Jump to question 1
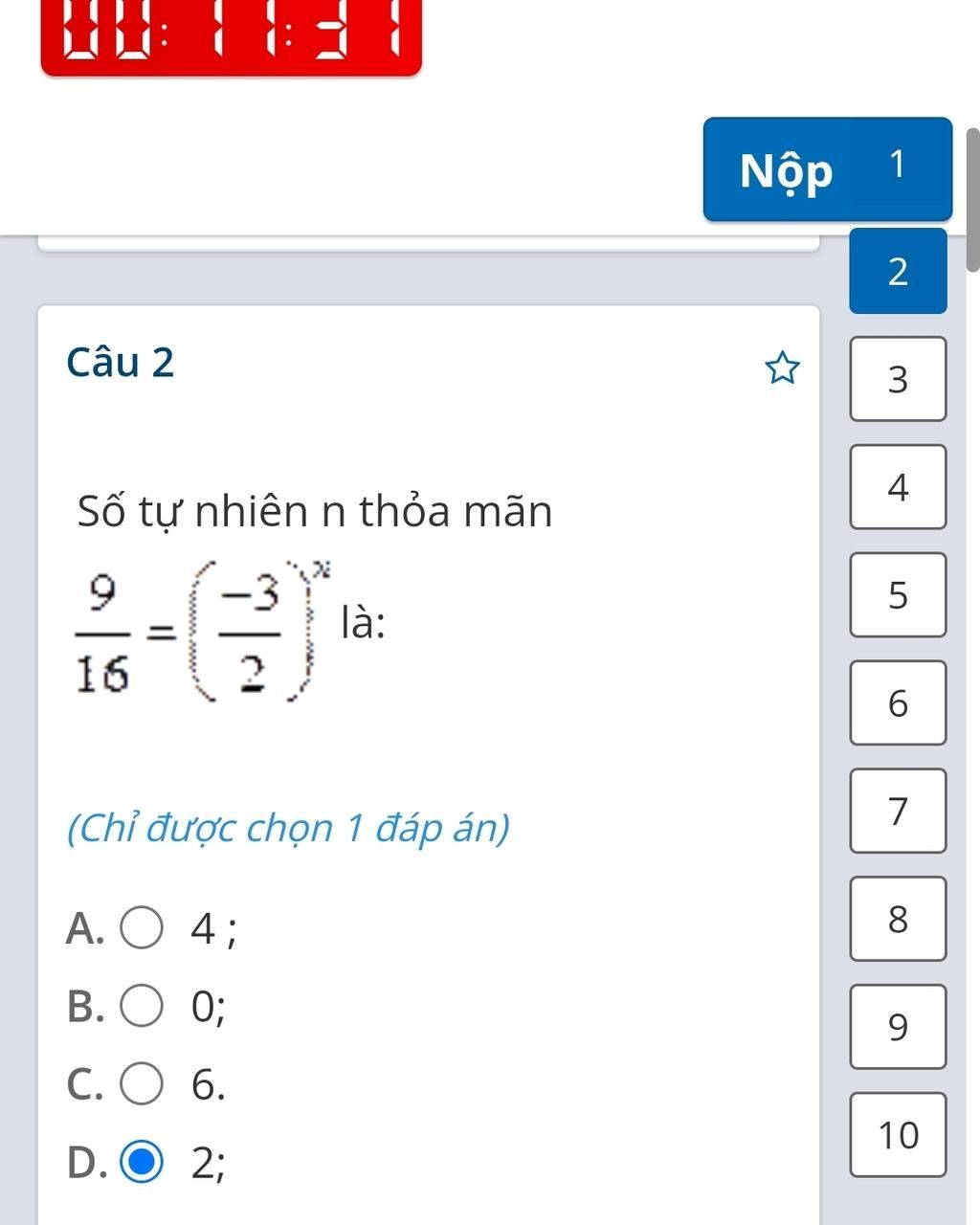The height and width of the screenshot is (1225, 980). (897, 165)
